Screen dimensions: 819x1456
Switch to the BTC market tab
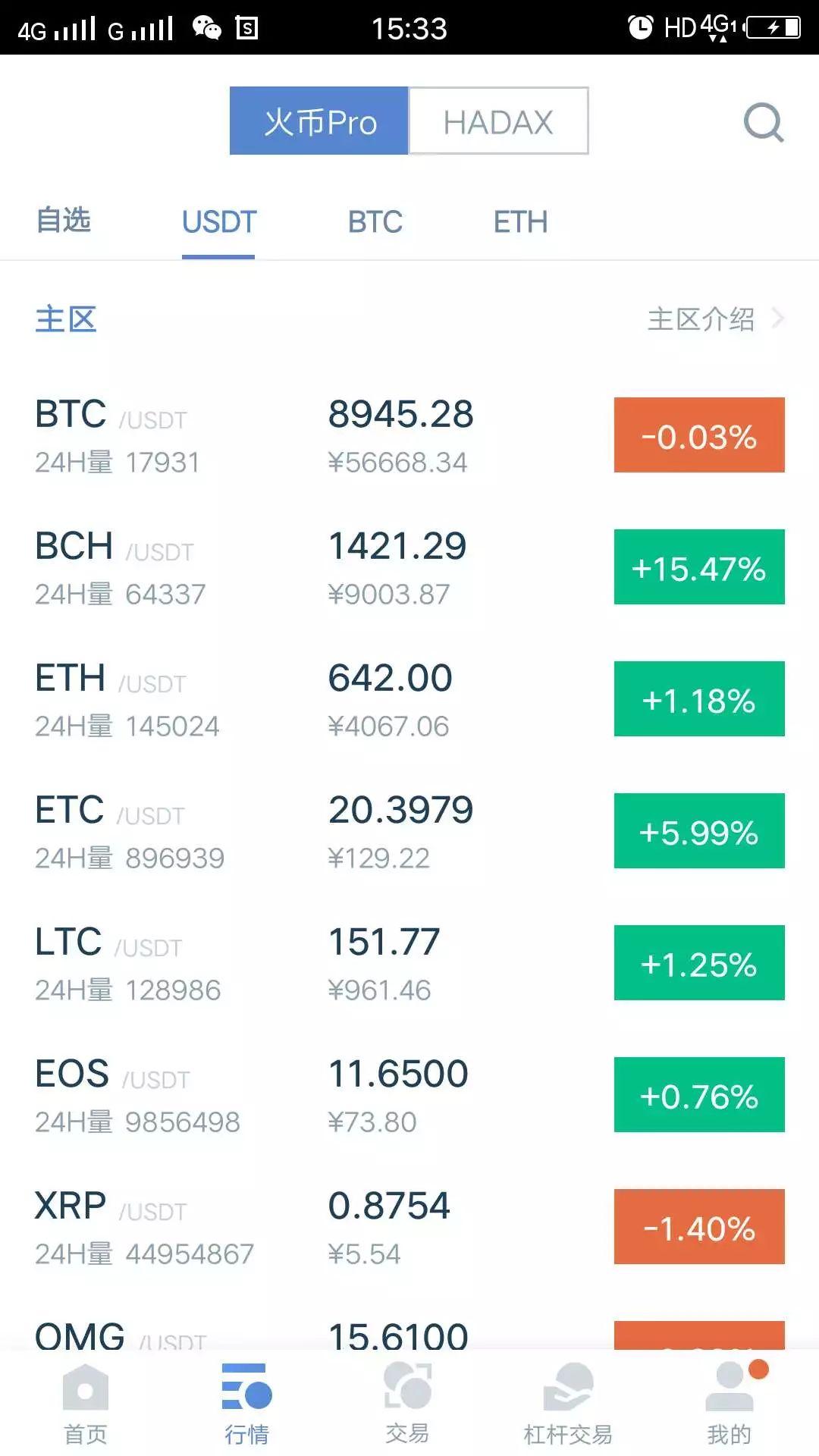point(375,222)
